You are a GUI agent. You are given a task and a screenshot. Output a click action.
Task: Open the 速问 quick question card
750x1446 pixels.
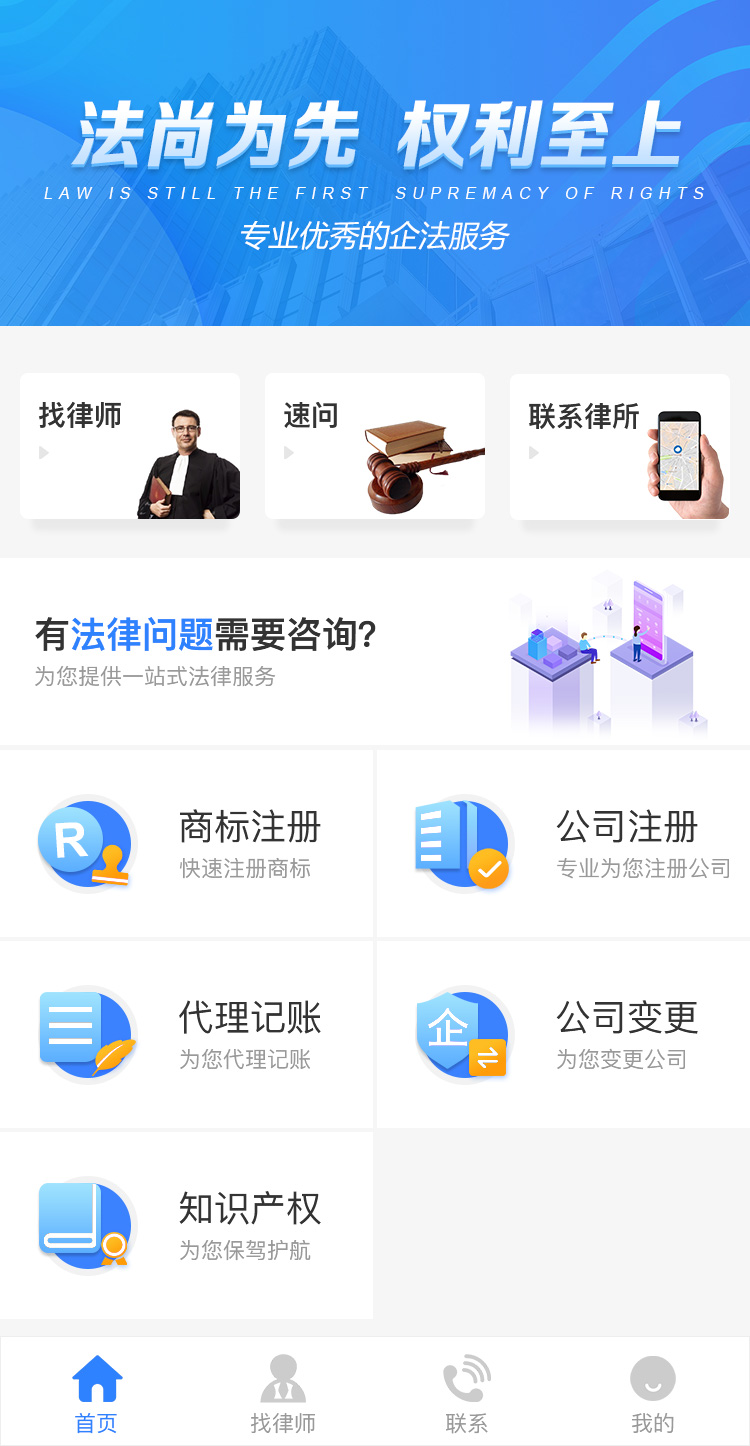(375, 446)
